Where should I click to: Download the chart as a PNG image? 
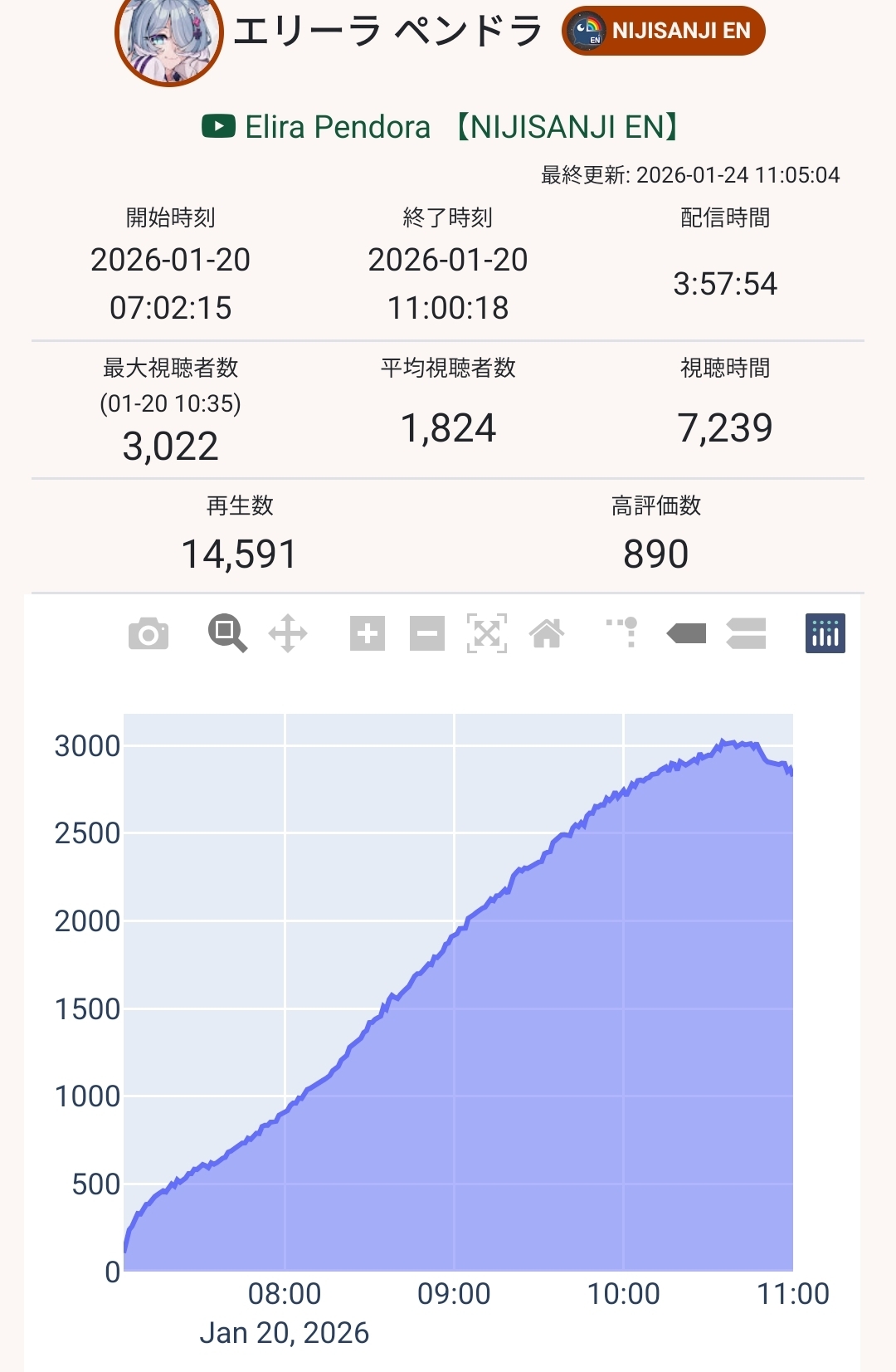149,634
